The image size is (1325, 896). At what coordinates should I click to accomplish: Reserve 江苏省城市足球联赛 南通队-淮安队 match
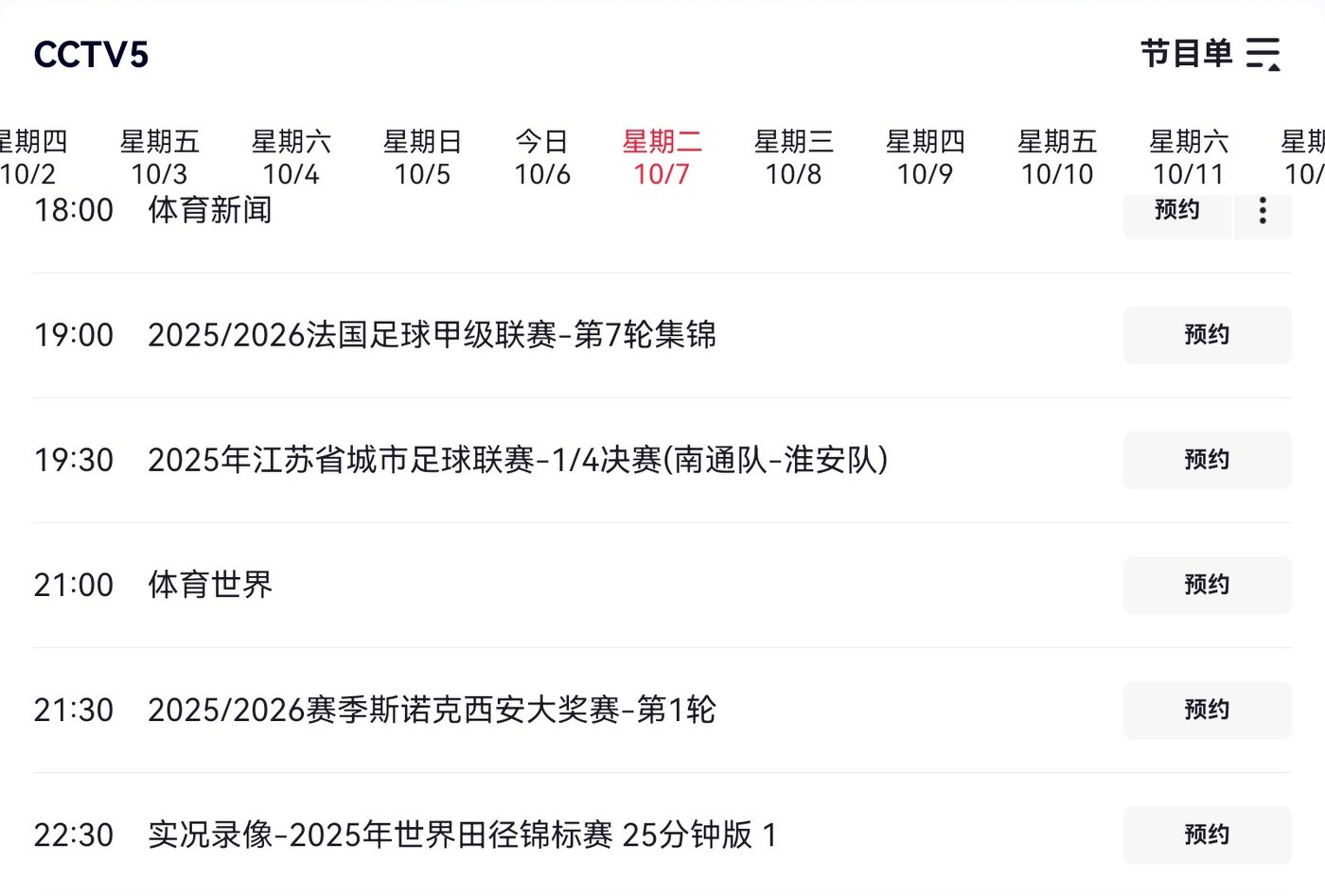1207,460
